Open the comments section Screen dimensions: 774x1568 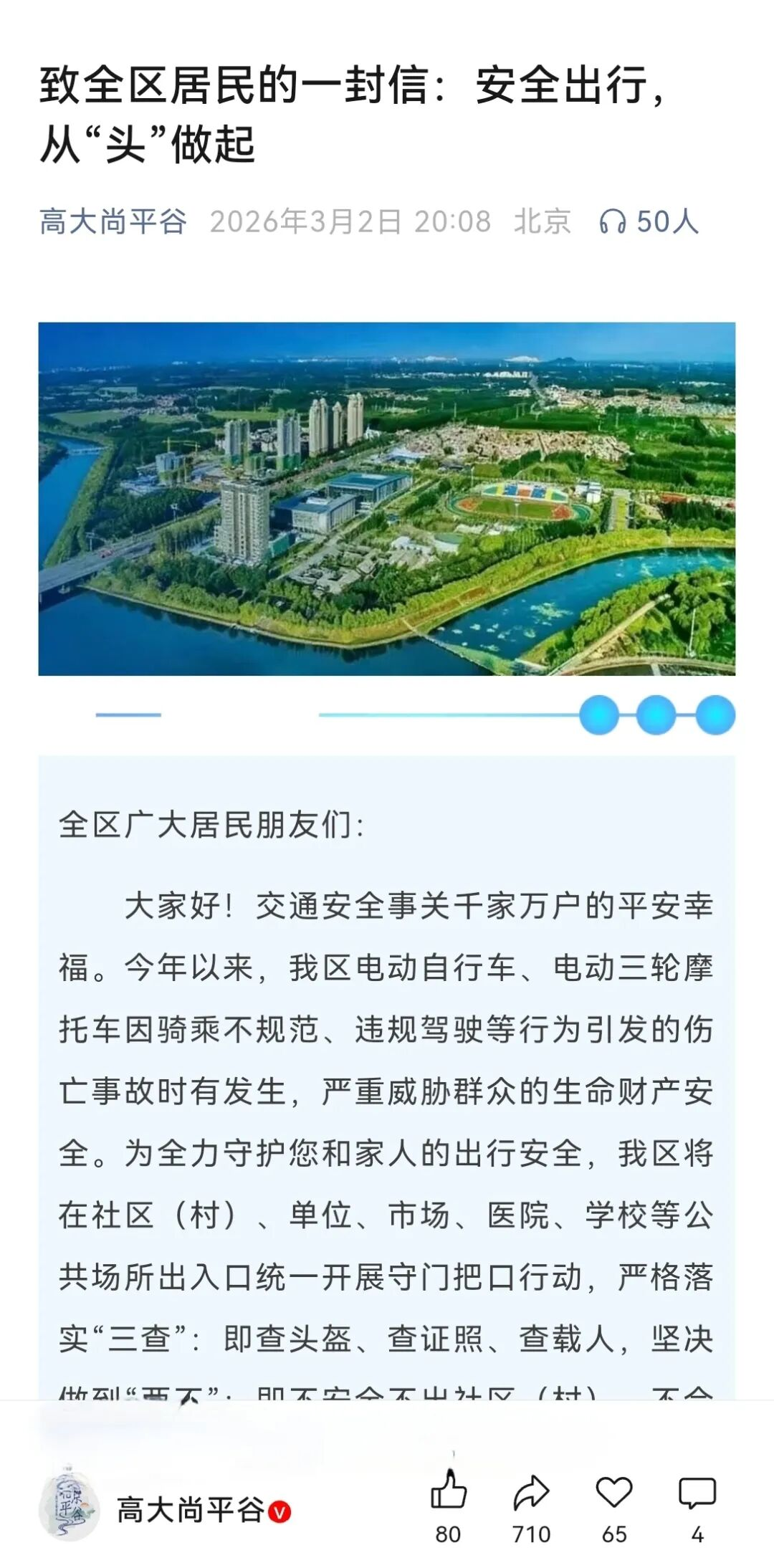coord(697,1493)
